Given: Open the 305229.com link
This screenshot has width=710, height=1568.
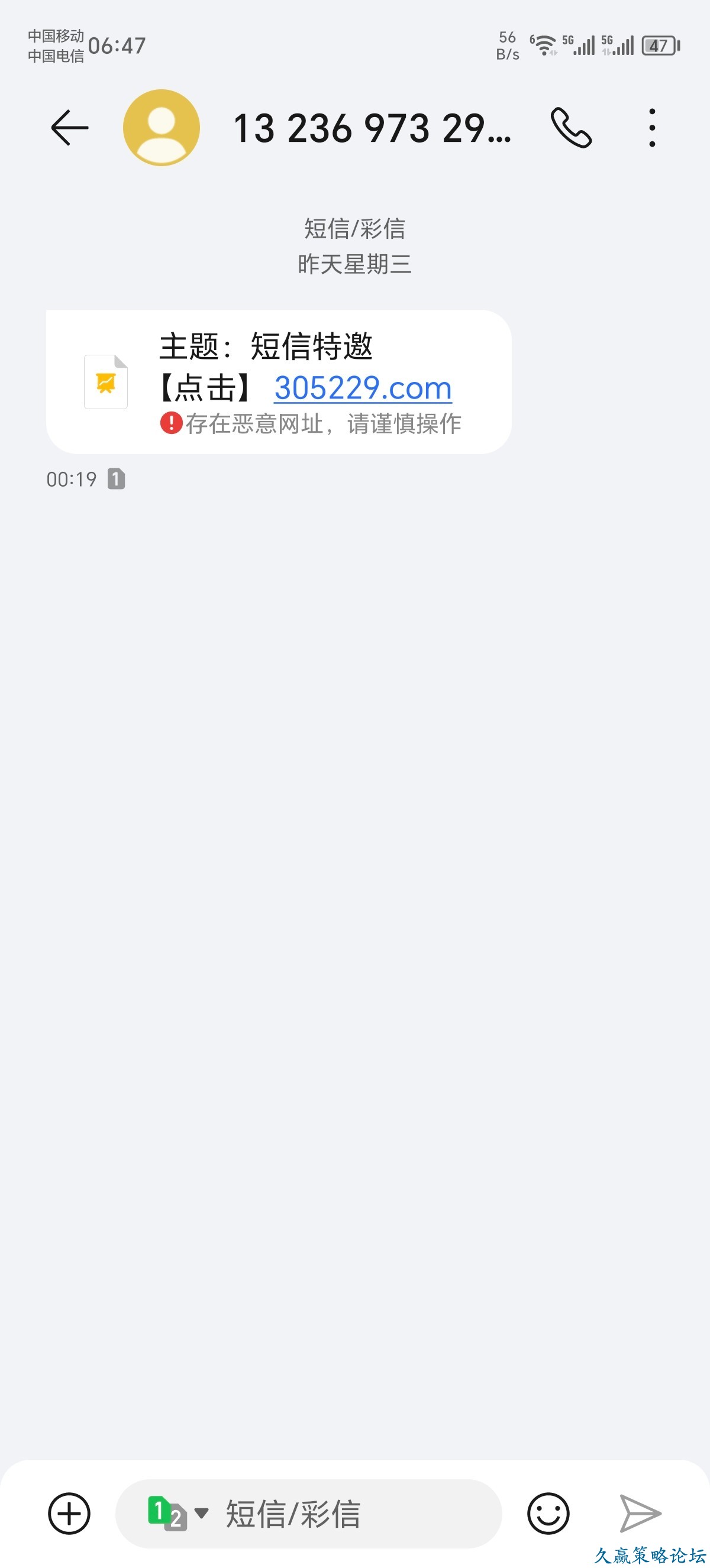Looking at the screenshot, I should point(363,388).
